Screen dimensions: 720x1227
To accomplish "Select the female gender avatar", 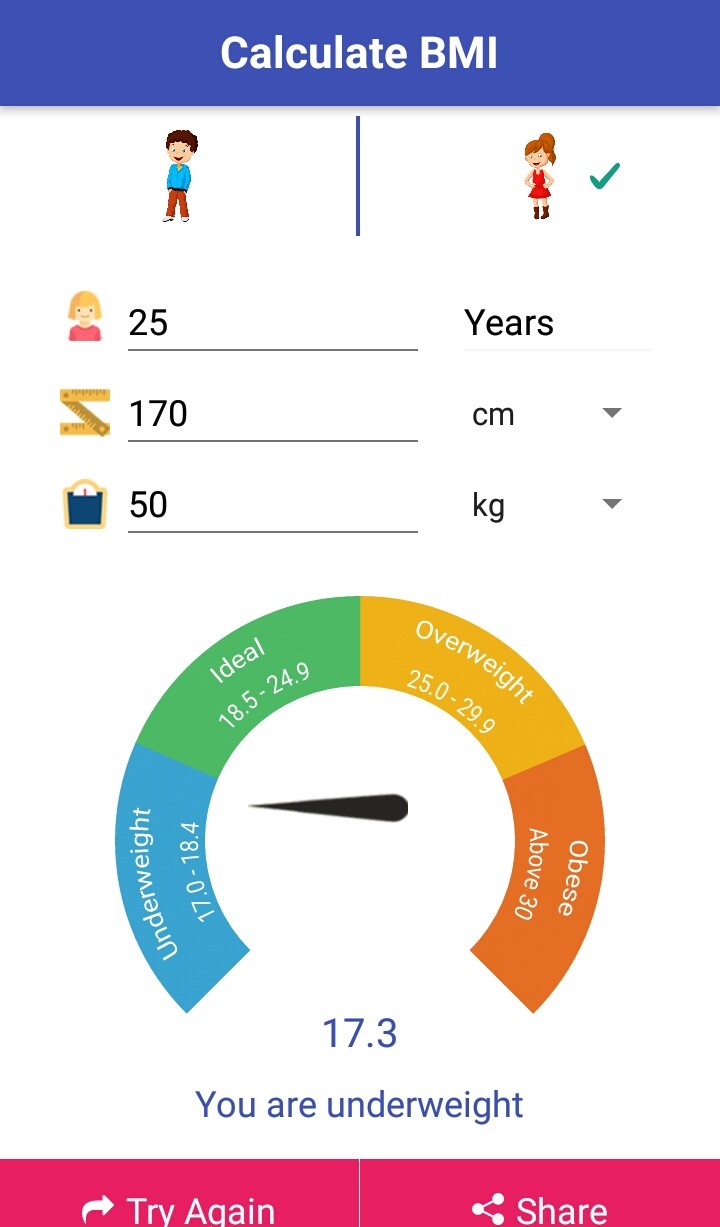I will pos(539,176).
